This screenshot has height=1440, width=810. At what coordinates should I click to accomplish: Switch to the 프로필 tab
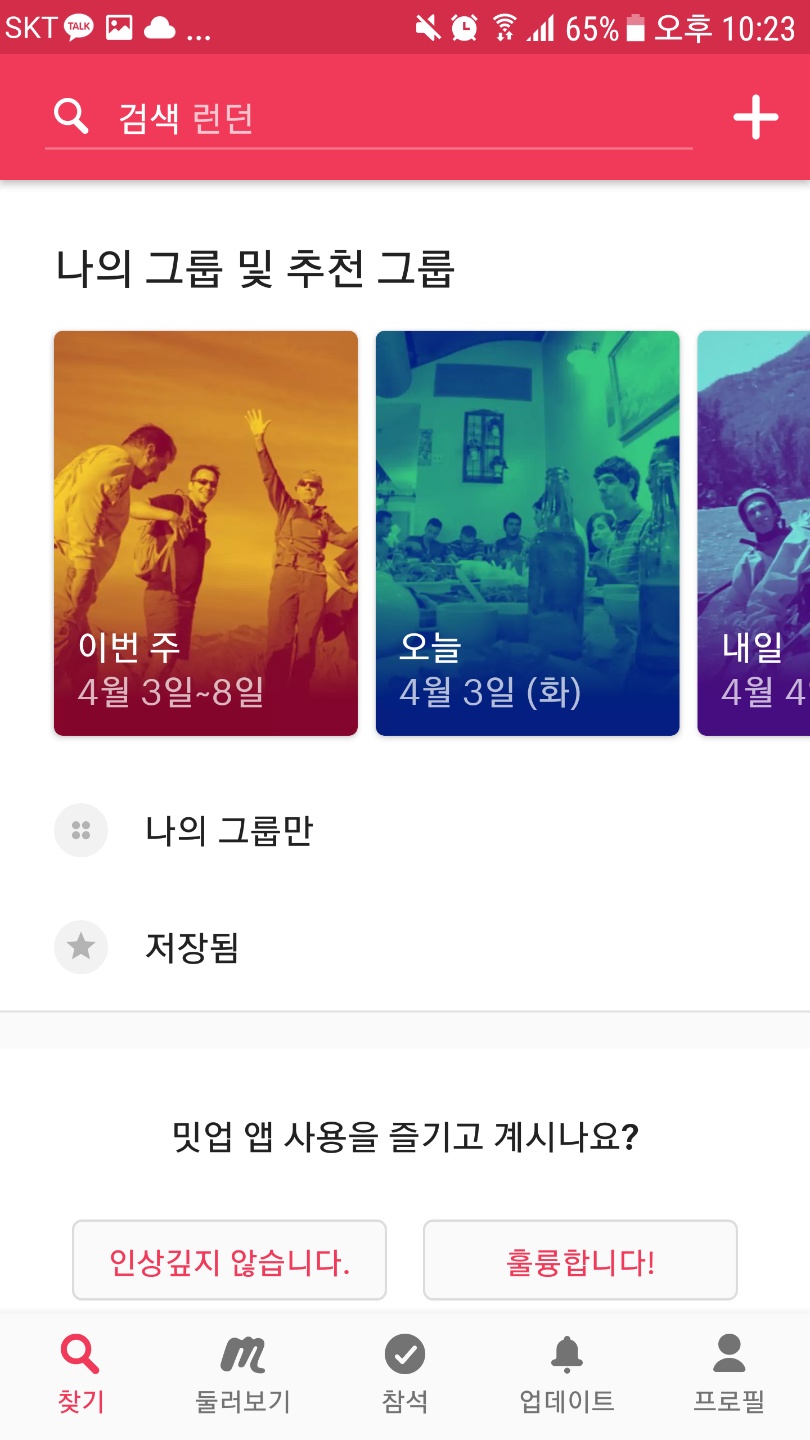pos(729,1374)
